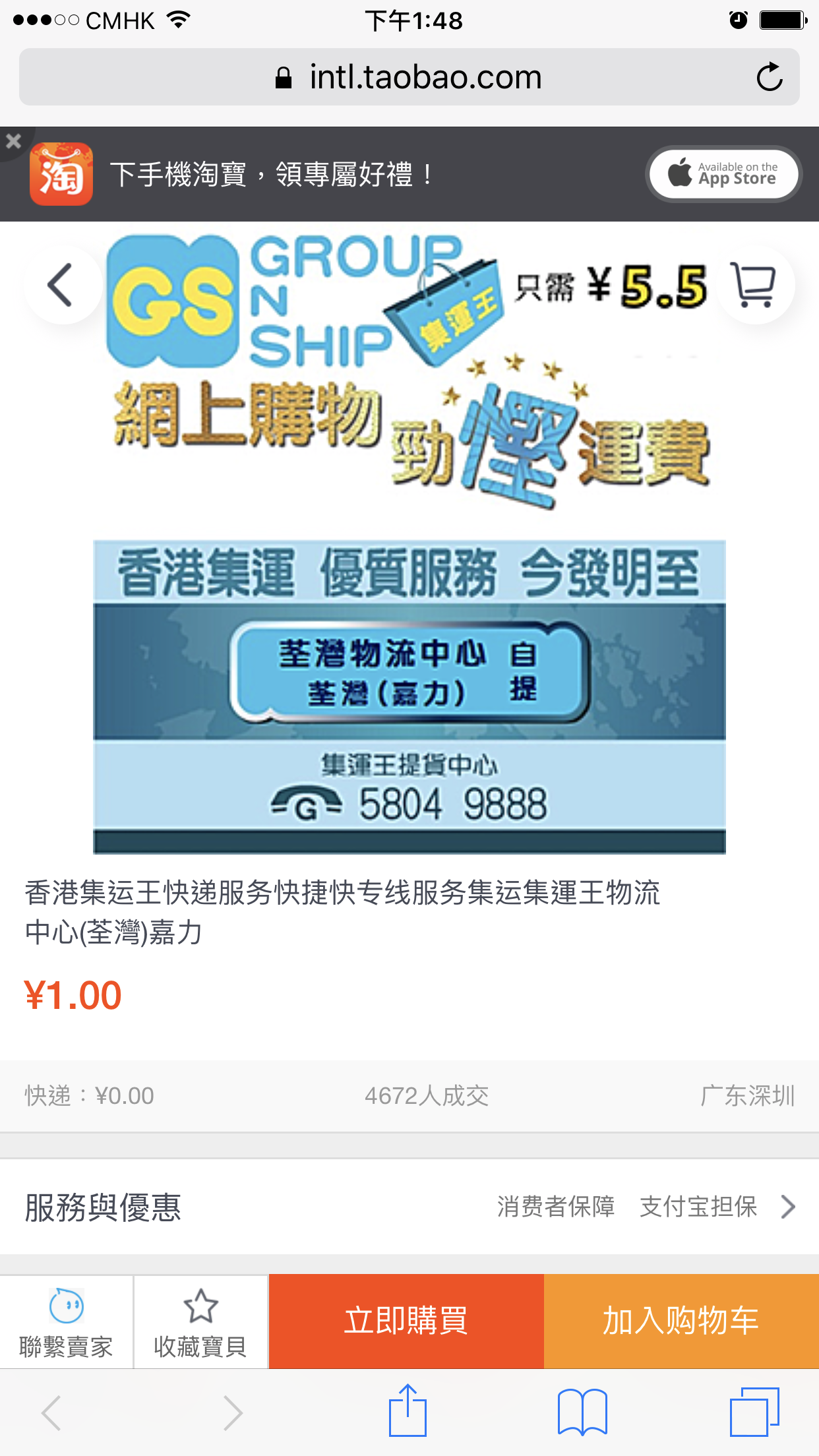819x1456 pixels.
Task: Expand the 服務與優惠 row
Action: pos(409,1207)
